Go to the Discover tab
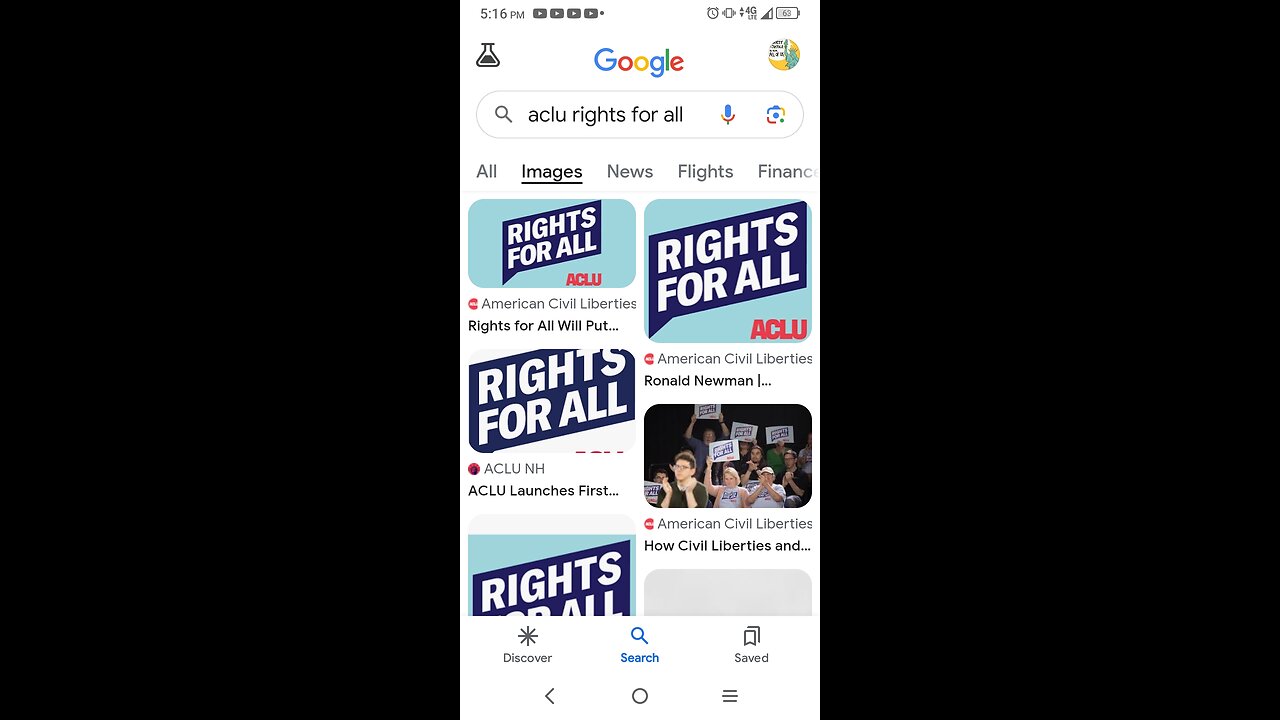The height and width of the screenshot is (720, 1280). [x=528, y=644]
